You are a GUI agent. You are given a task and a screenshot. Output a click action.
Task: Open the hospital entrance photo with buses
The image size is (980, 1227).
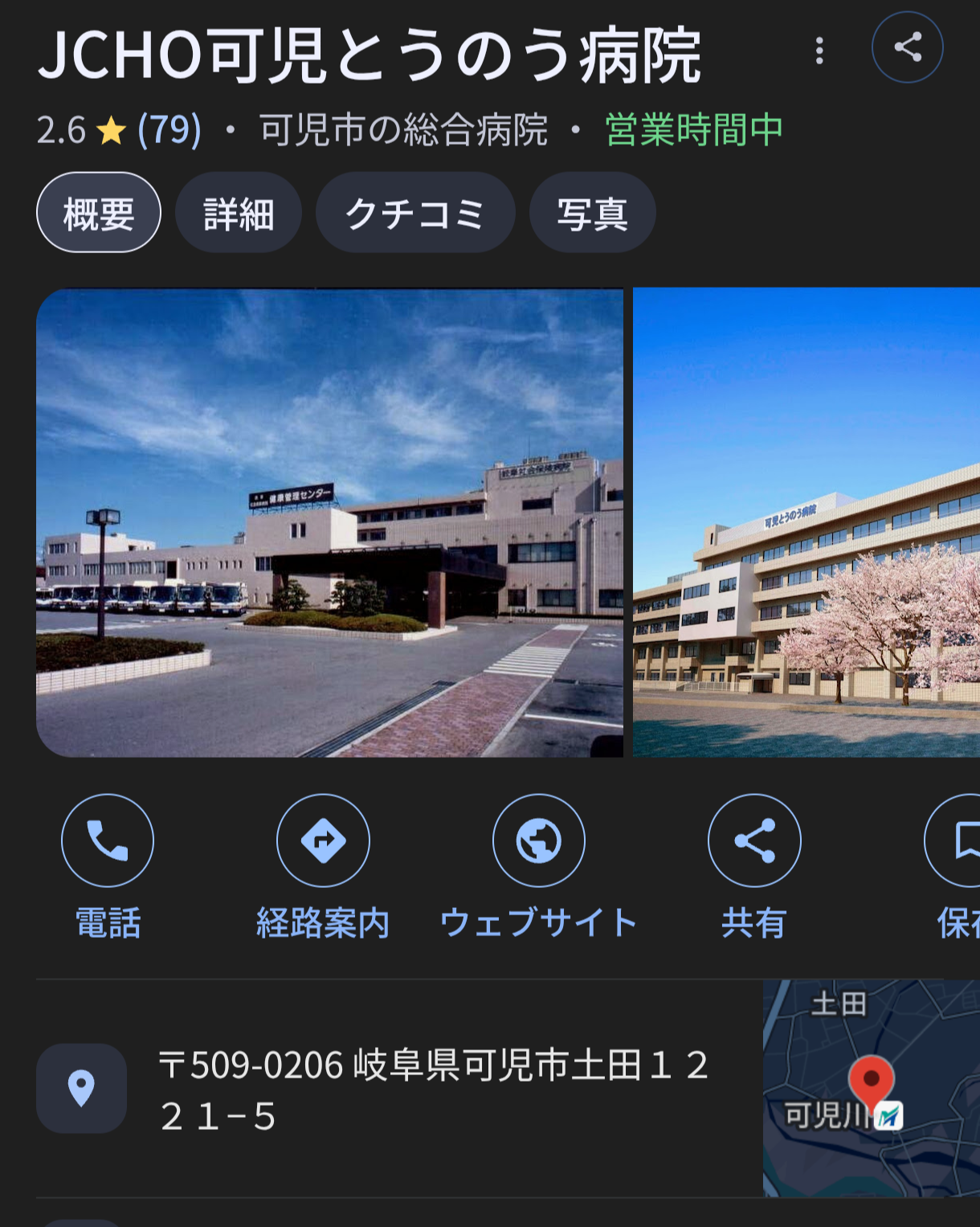pyautogui.click(x=329, y=522)
